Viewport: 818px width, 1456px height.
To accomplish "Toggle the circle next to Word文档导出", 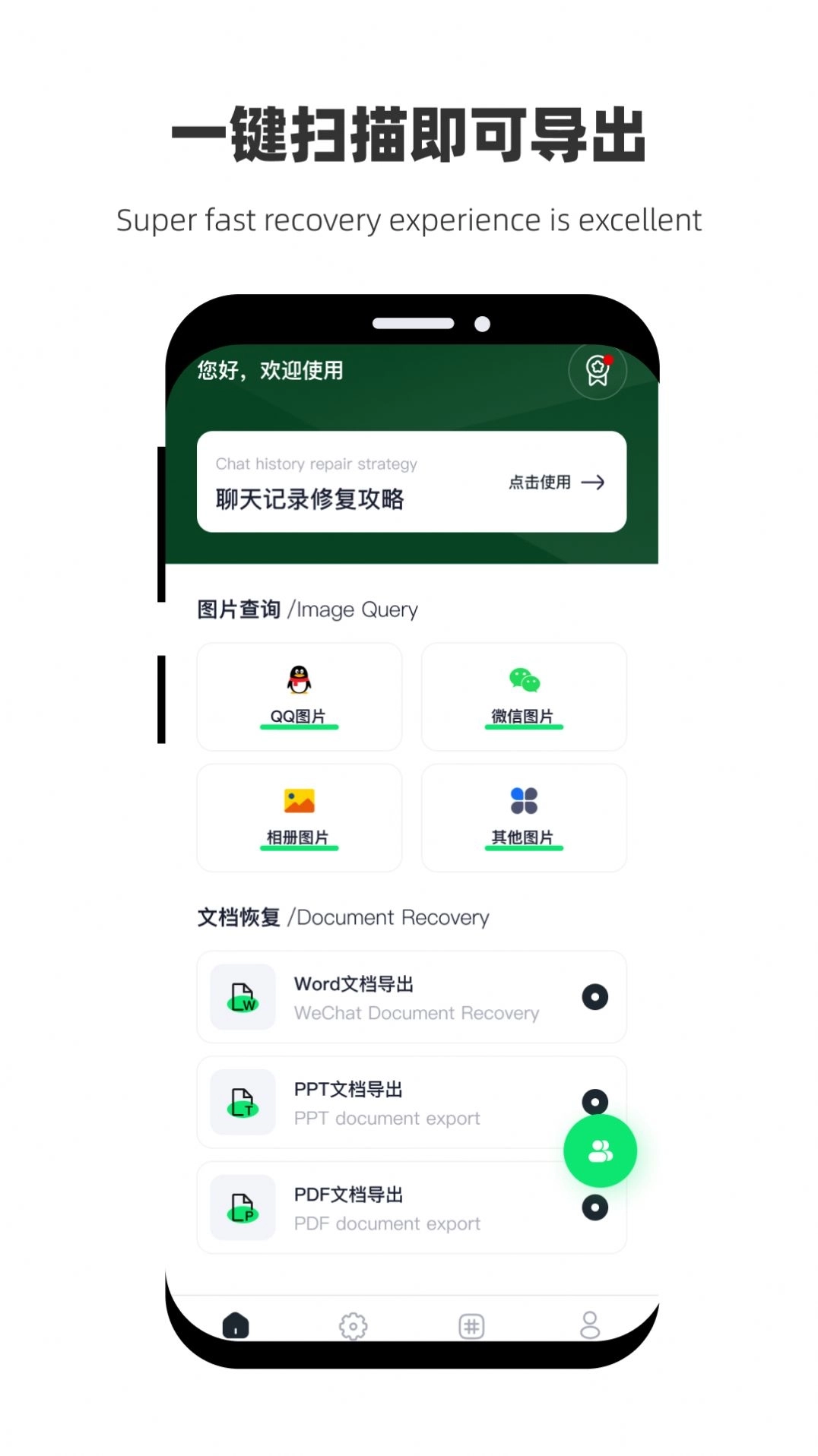I will 594,996.
